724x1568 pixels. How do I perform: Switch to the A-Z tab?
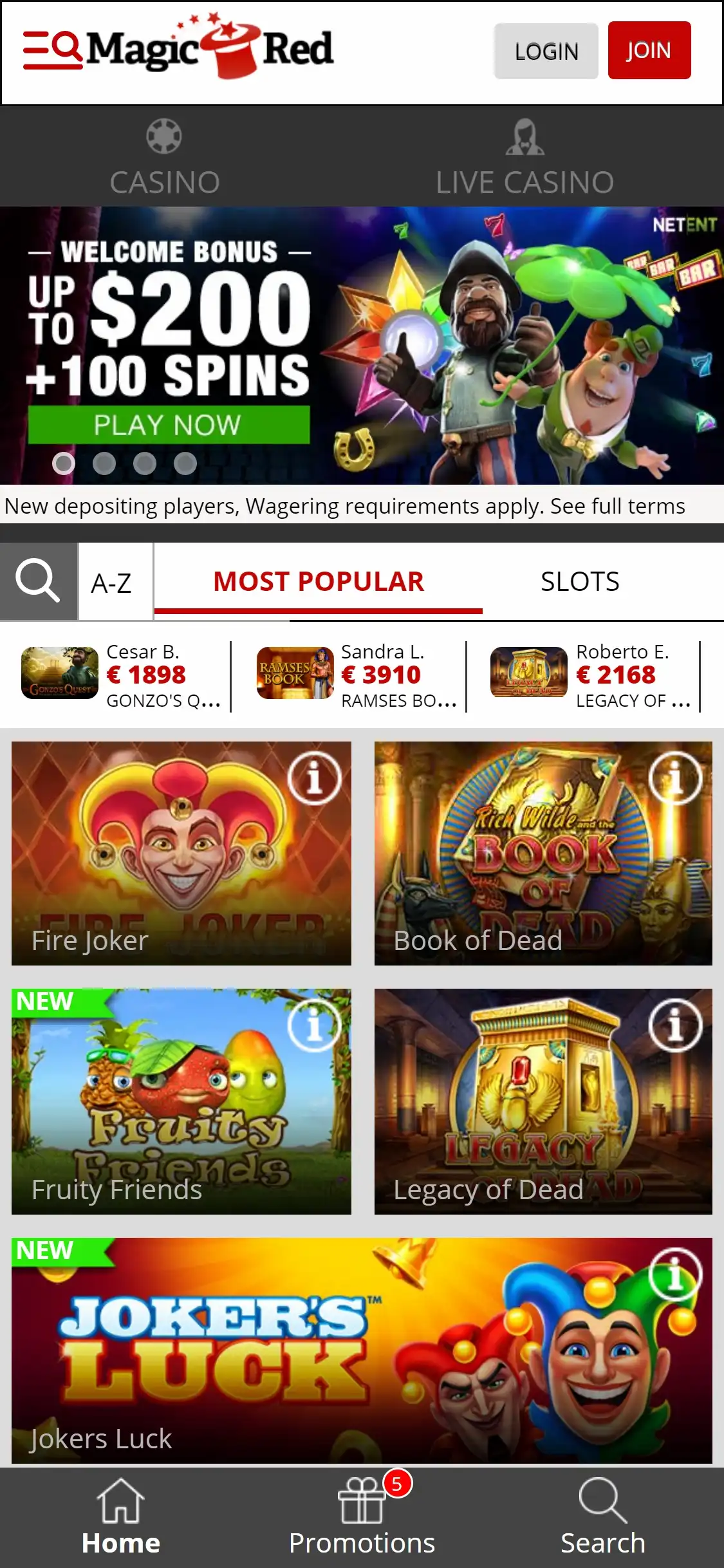point(112,583)
